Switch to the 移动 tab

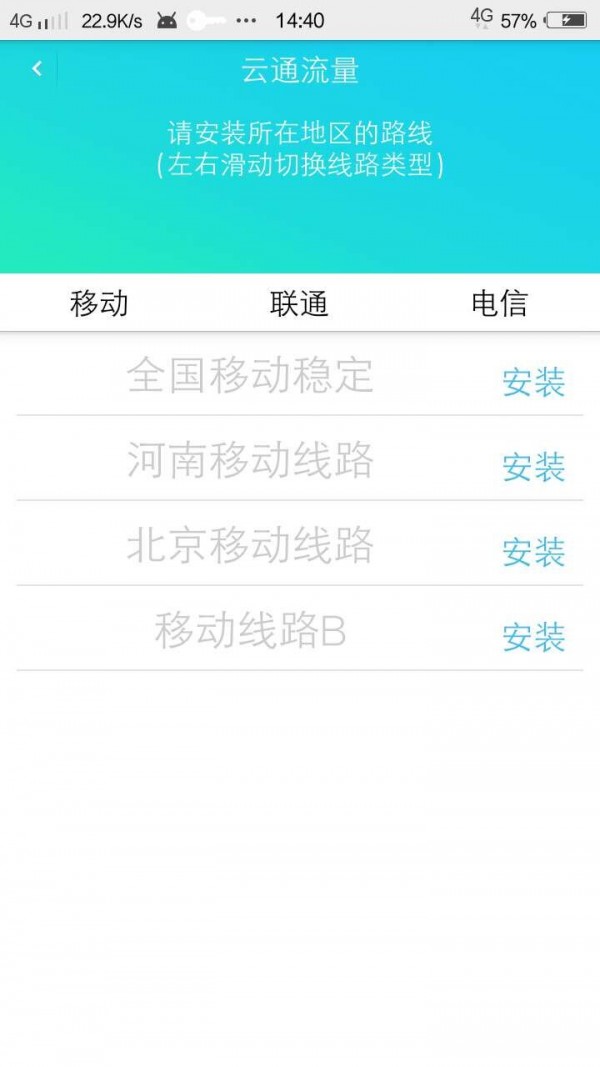(x=99, y=303)
